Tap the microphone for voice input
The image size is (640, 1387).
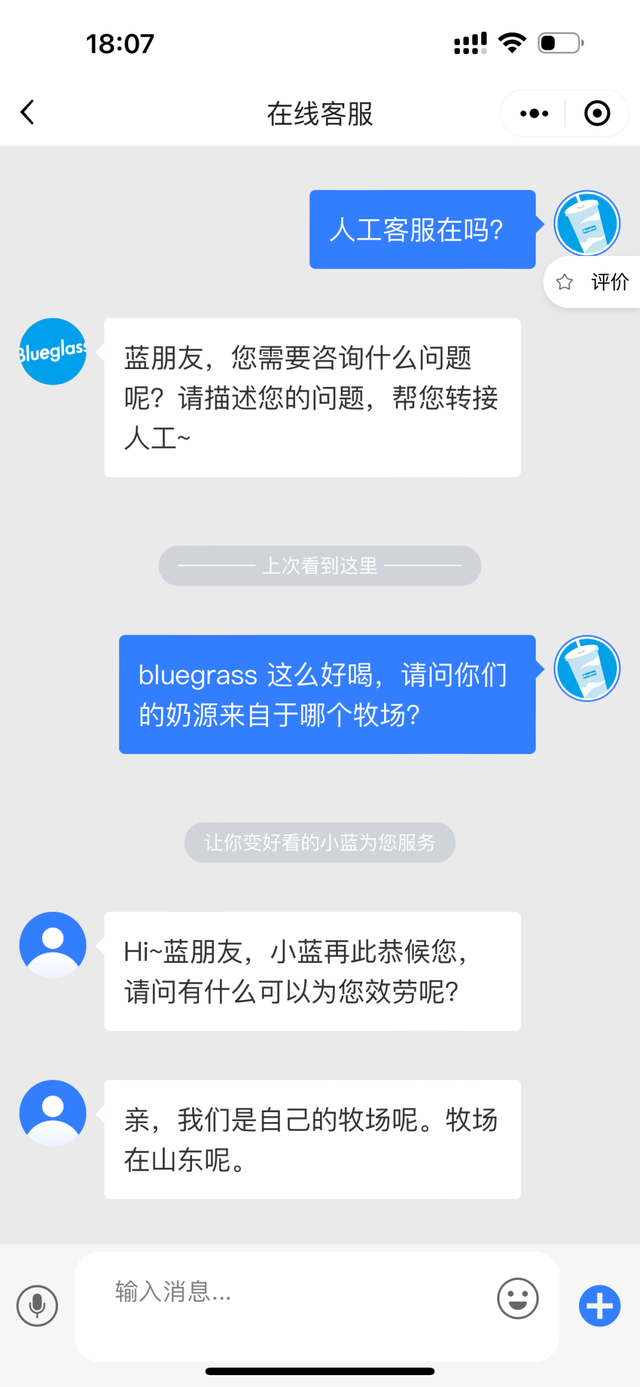(x=37, y=1305)
